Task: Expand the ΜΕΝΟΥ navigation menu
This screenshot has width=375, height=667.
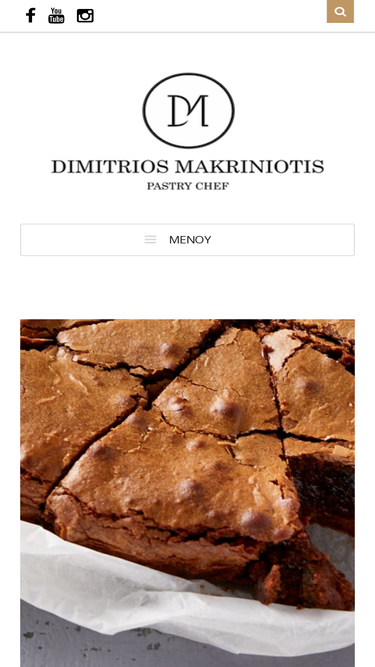Action: coord(188,240)
